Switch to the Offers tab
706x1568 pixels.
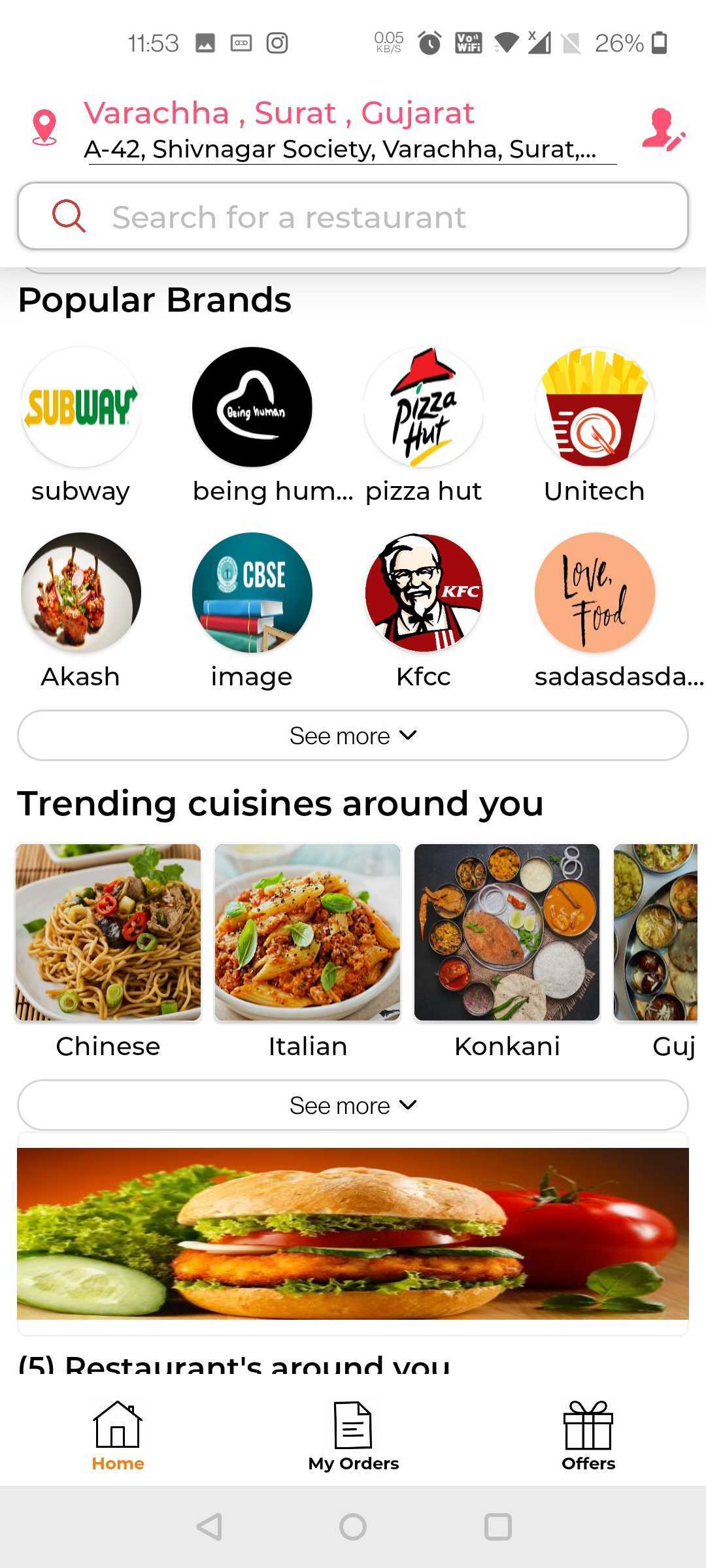click(x=588, y=1436)
